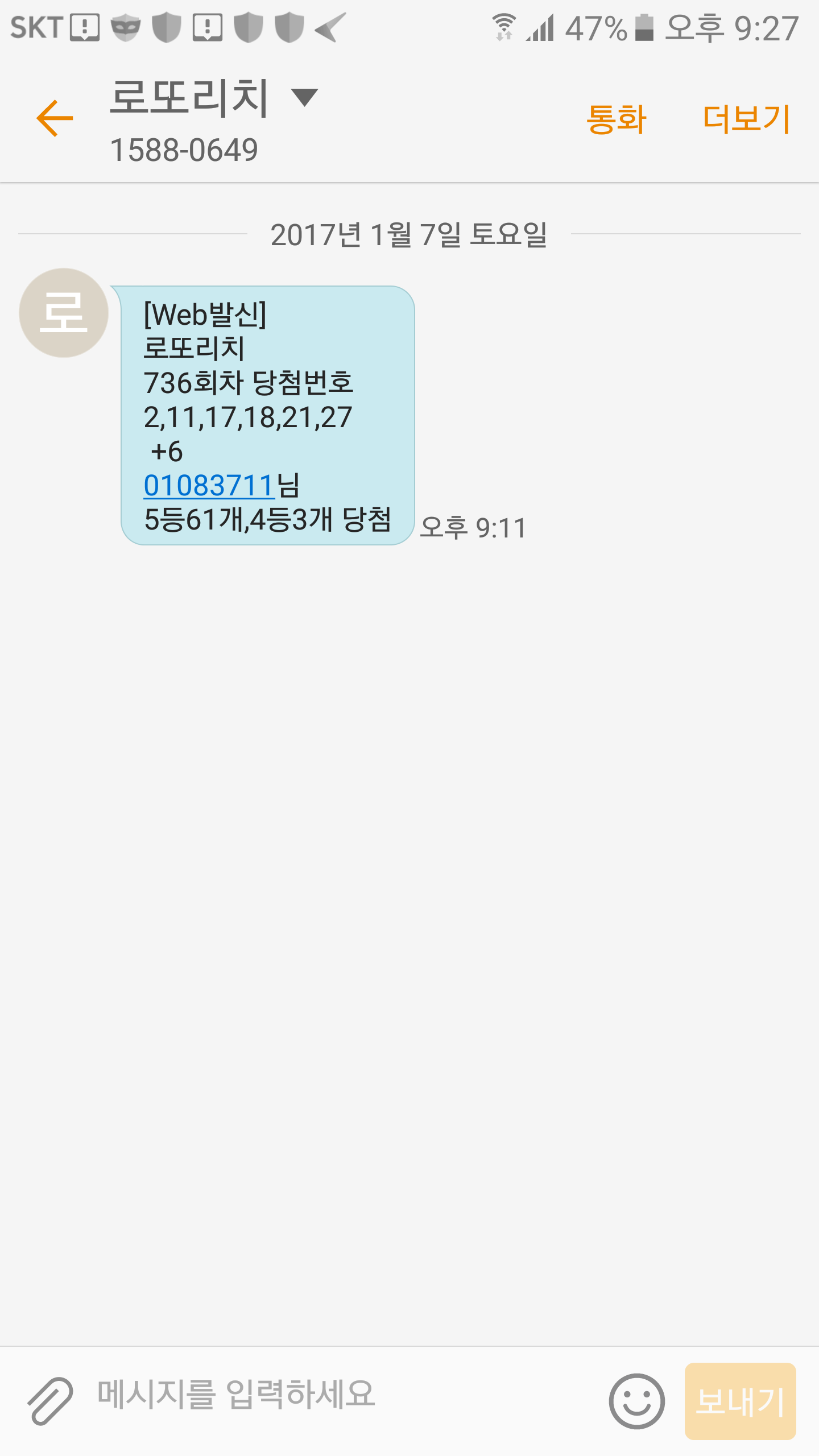Viewport: 819px width, 1456px height.
Task: Expand the 로또리치 contact dropdown arrow
Action: click(304, 97)
